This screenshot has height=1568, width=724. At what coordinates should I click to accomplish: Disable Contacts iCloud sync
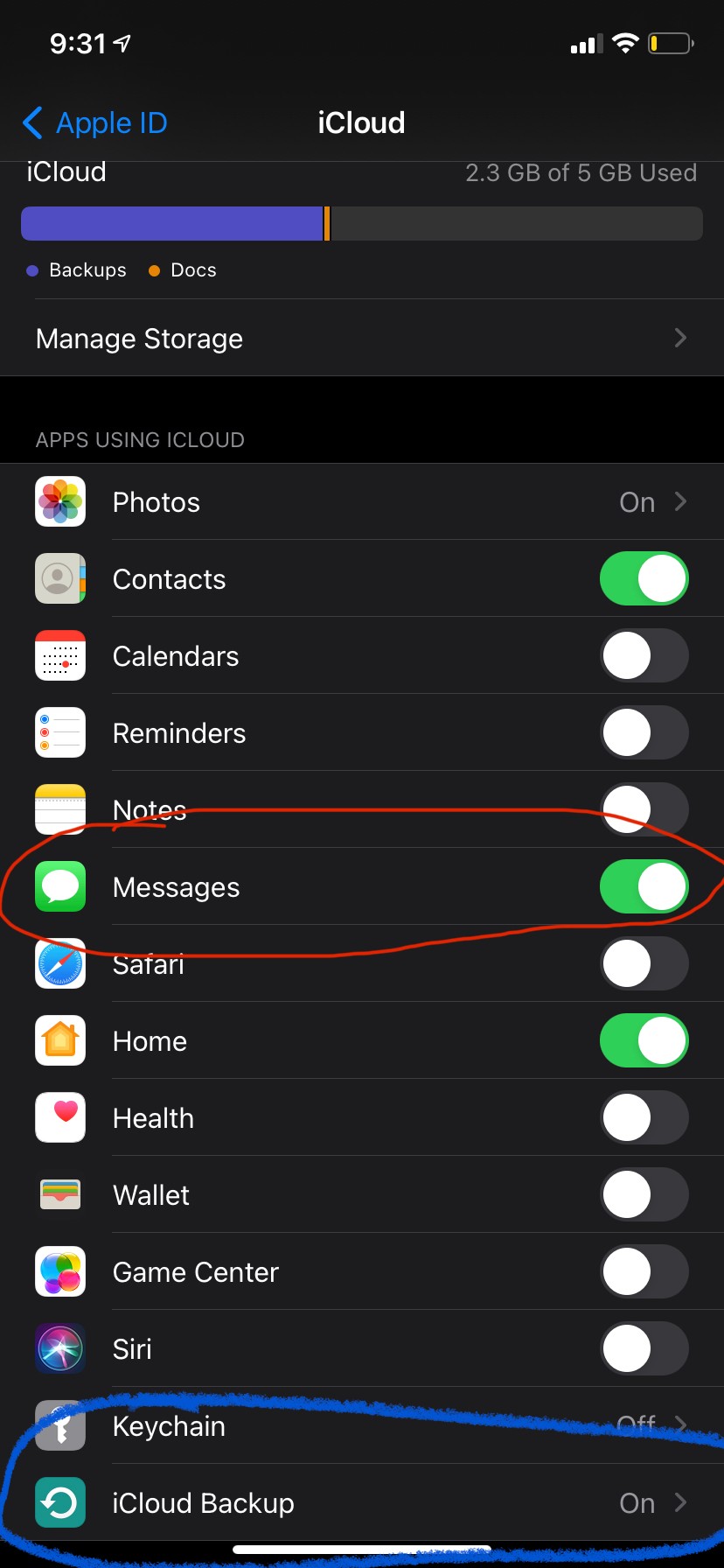point(644,578)
